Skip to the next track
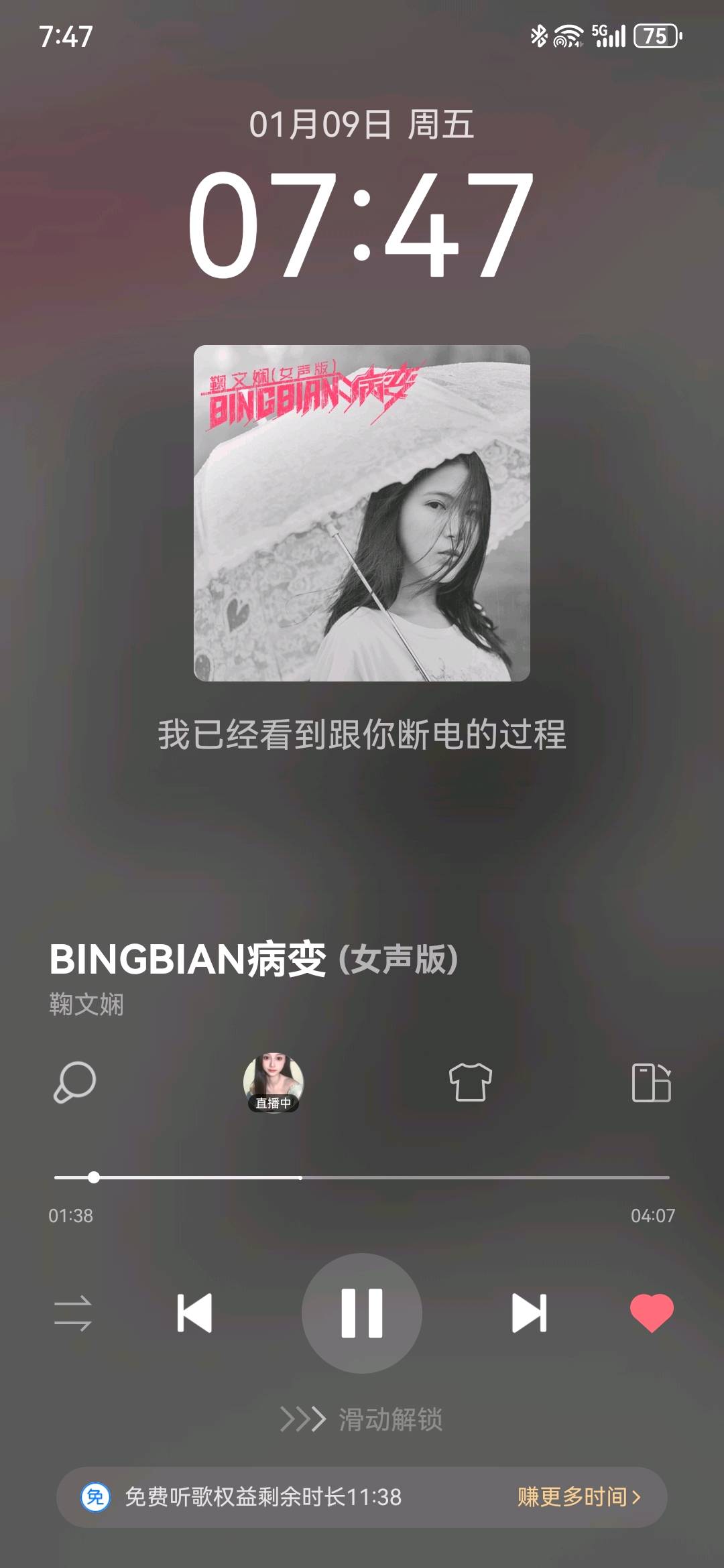724x1568 pixels. [529, 1313]
